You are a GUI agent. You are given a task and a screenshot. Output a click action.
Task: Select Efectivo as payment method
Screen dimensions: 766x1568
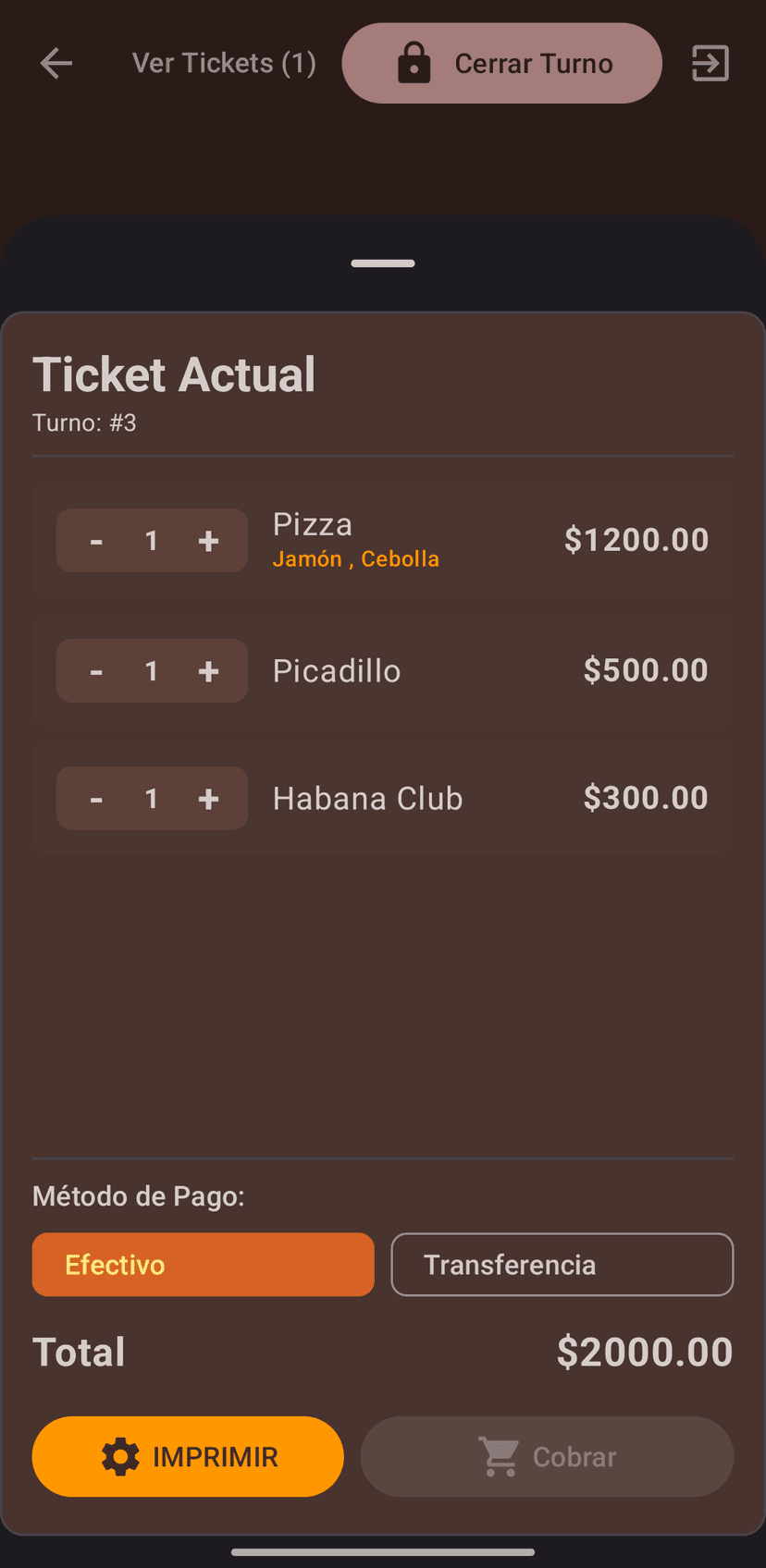click(x=204, y=1265)
